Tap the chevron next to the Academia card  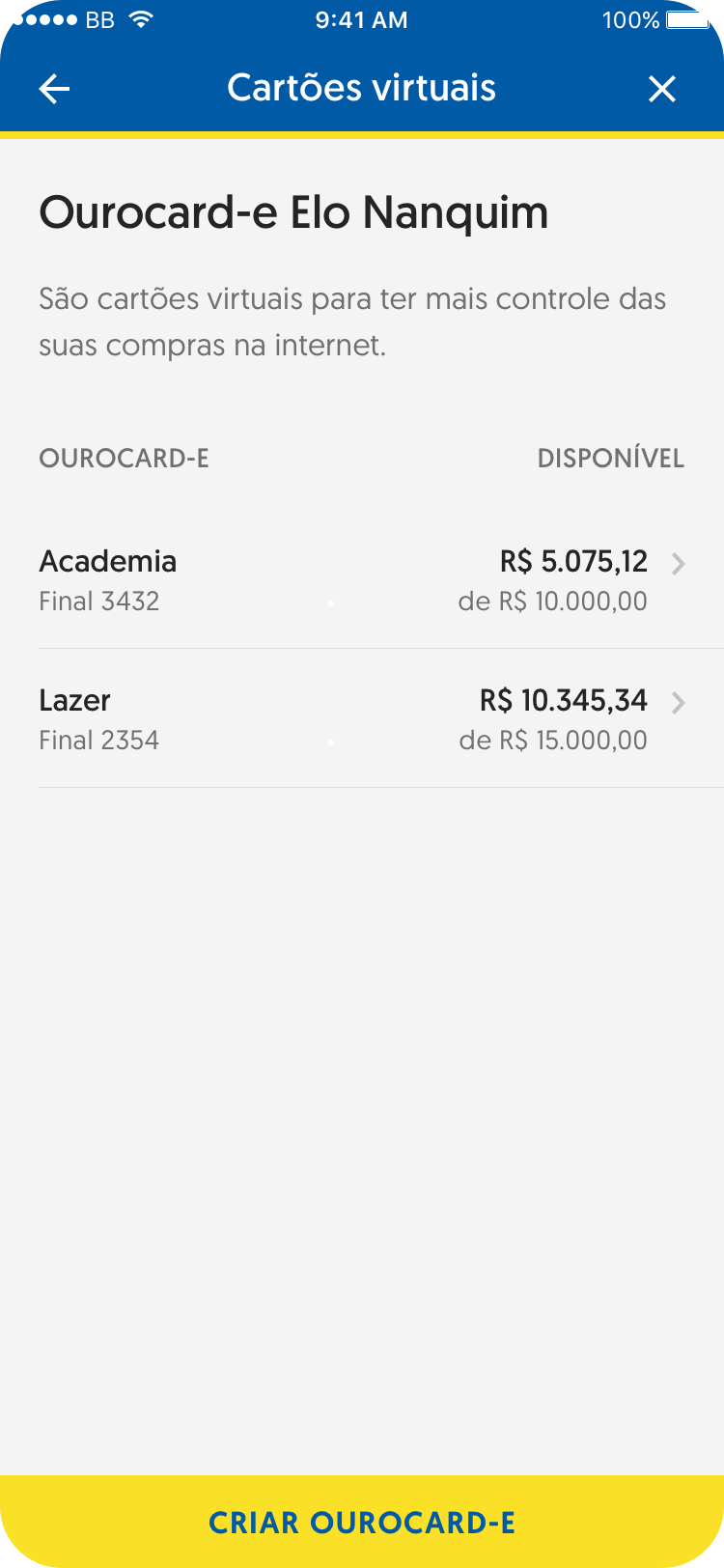677,563
